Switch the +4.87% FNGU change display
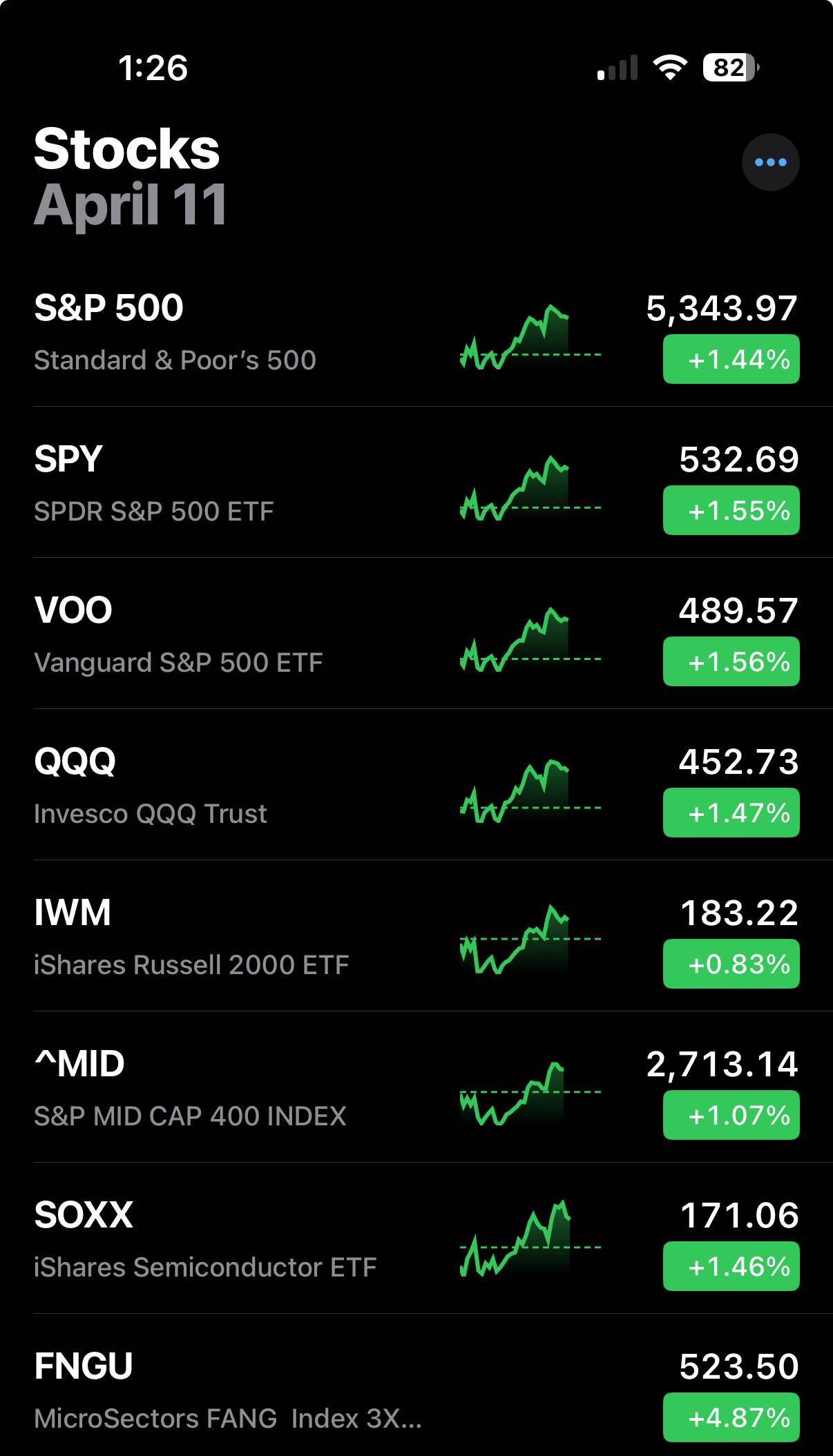 pyautogui.click(x=731, y=1417)
